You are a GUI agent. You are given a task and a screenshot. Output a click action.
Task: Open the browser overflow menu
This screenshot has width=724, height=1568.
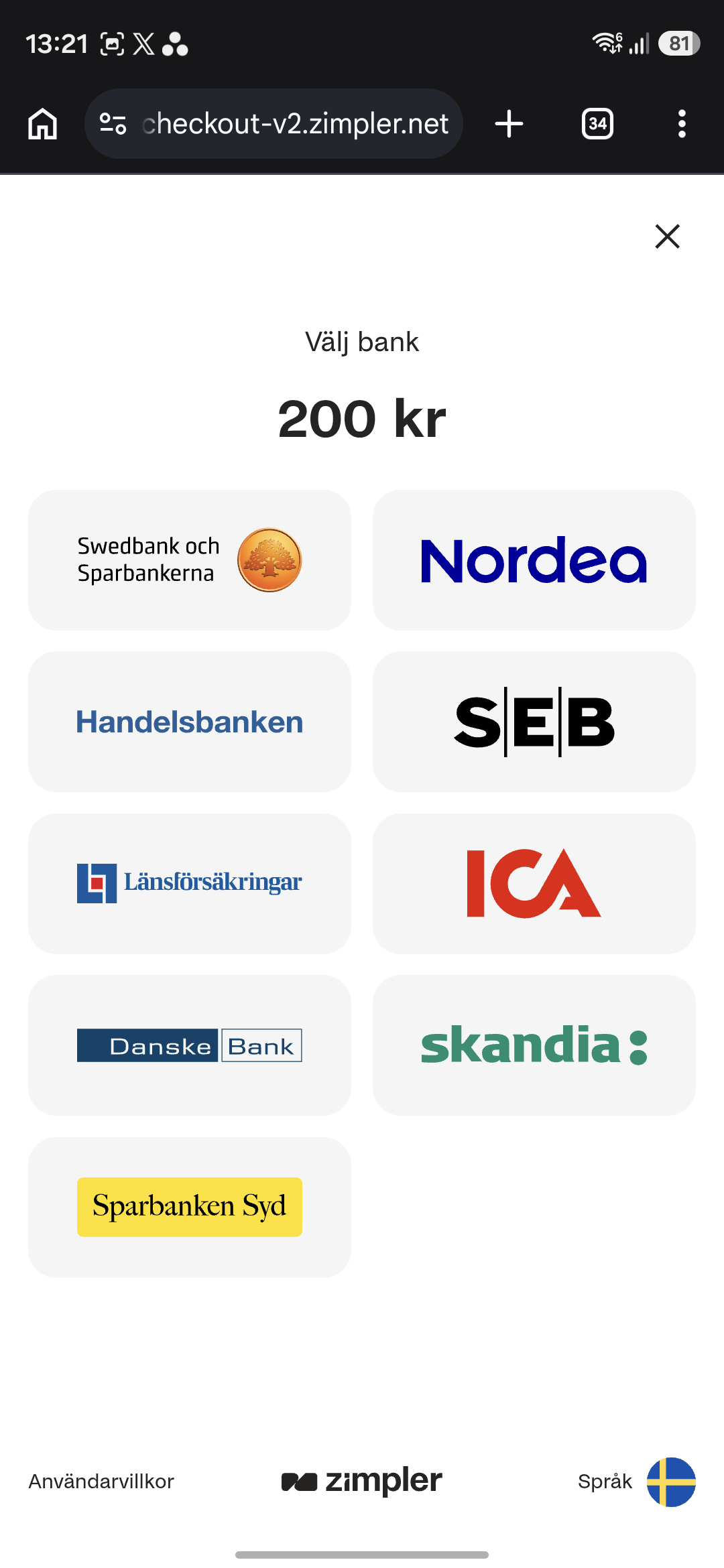coord(682,124)
